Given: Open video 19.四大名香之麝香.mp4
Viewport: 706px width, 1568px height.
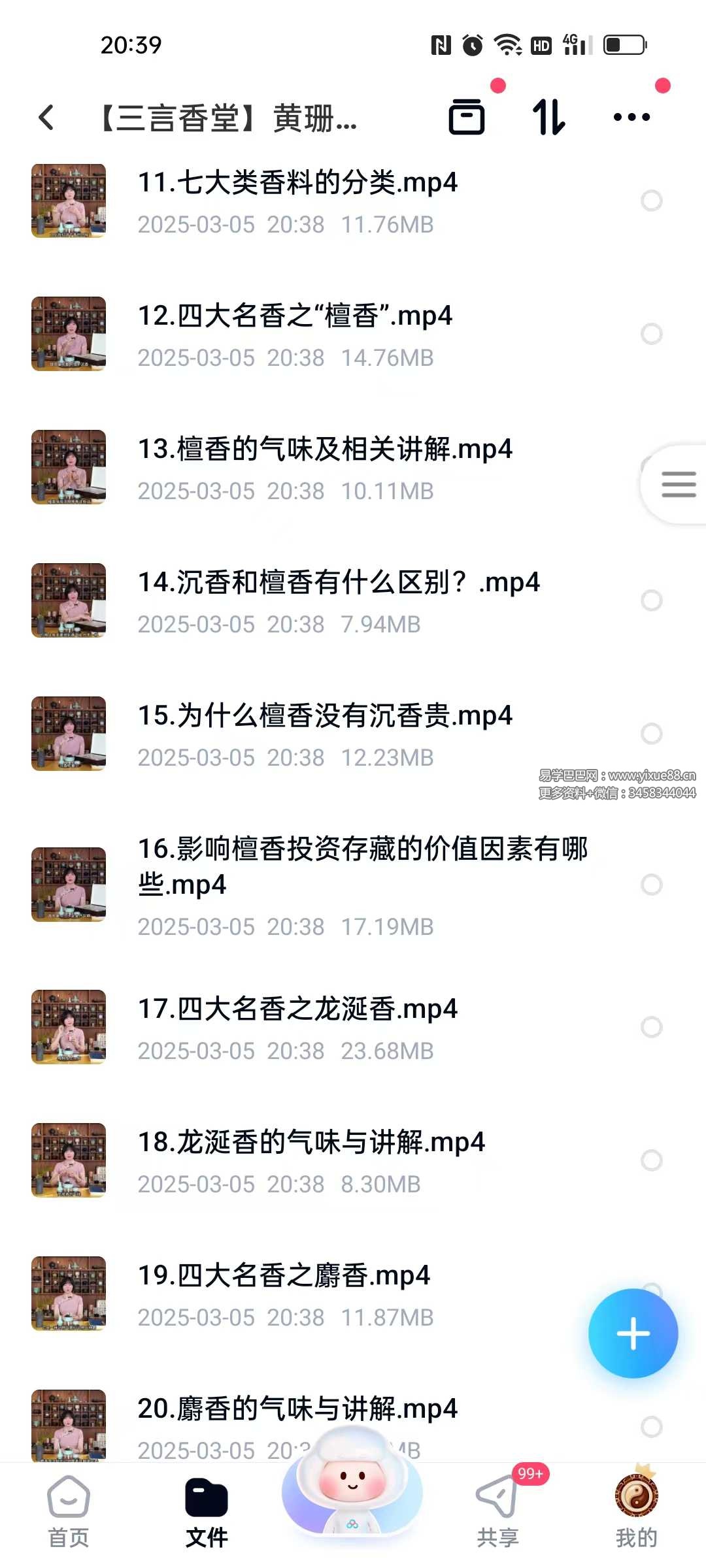Looking at the screenshot, I should click(284, 1276).
